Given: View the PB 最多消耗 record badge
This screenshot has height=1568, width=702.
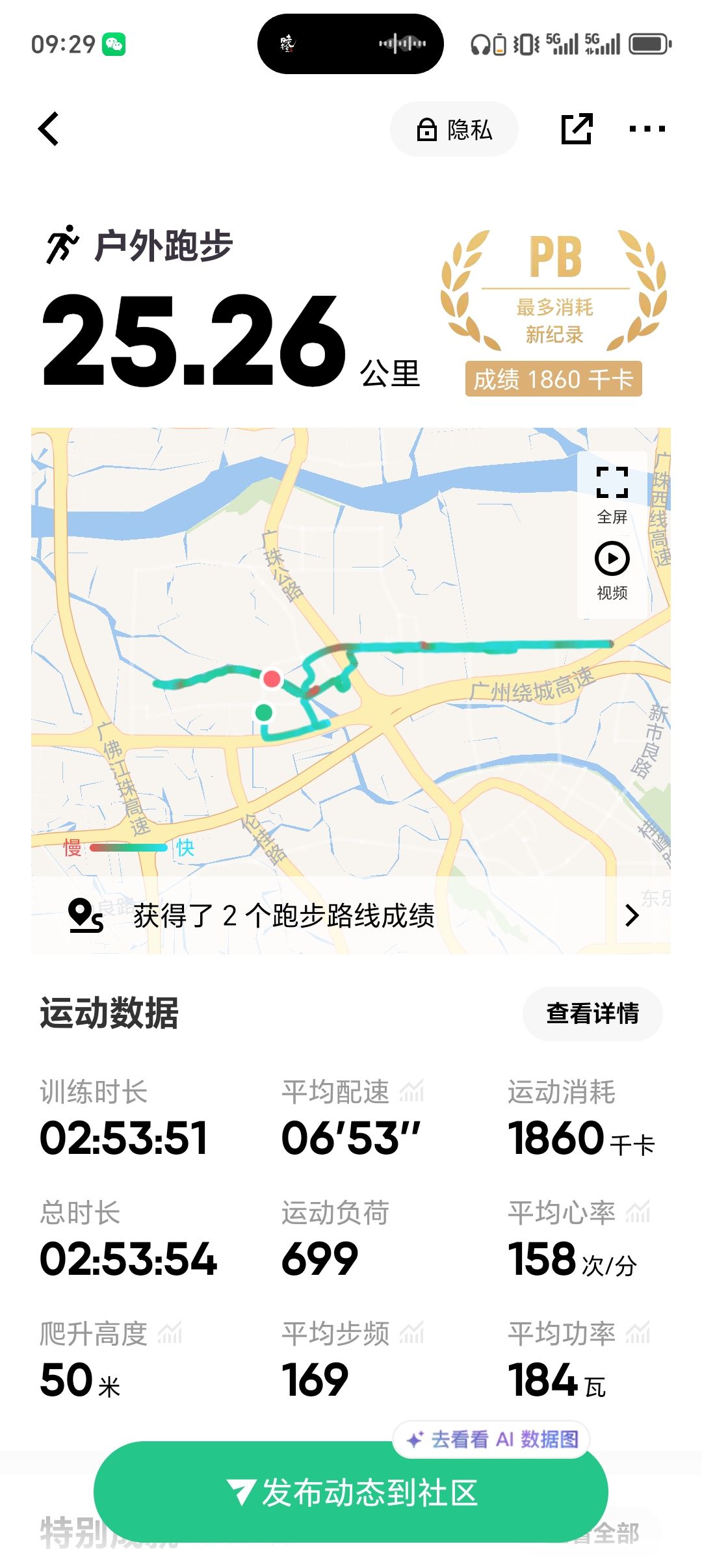Looking at the screenshot, I should coord(554,312).
